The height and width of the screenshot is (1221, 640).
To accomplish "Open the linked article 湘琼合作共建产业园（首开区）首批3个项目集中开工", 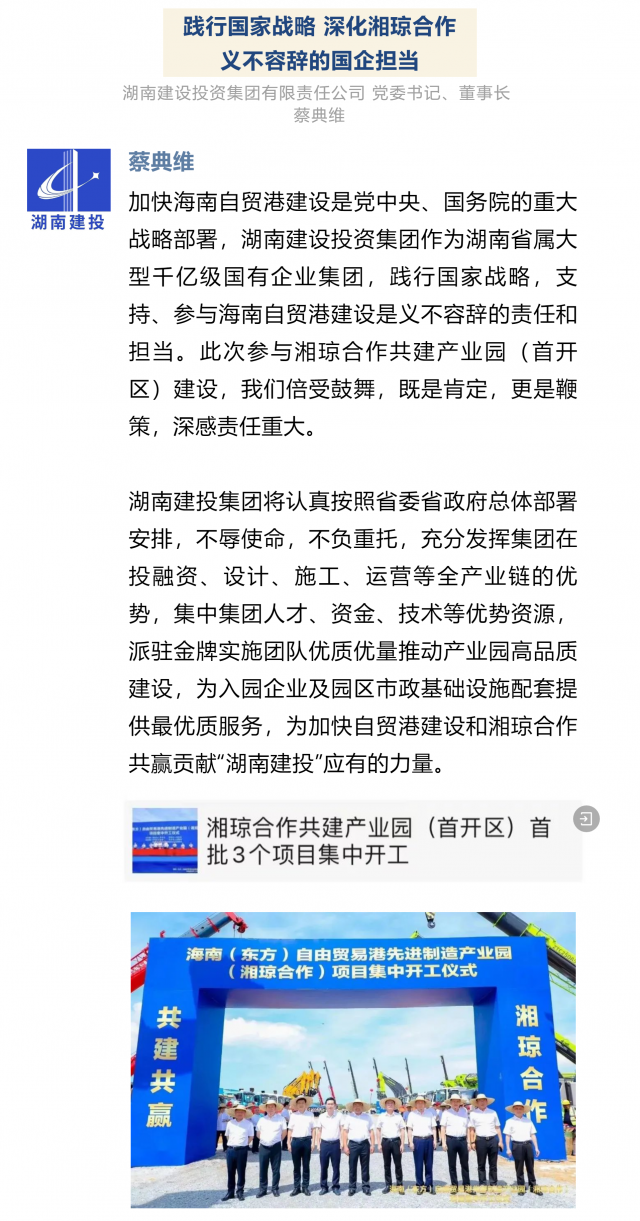I will tap(378, 841).
